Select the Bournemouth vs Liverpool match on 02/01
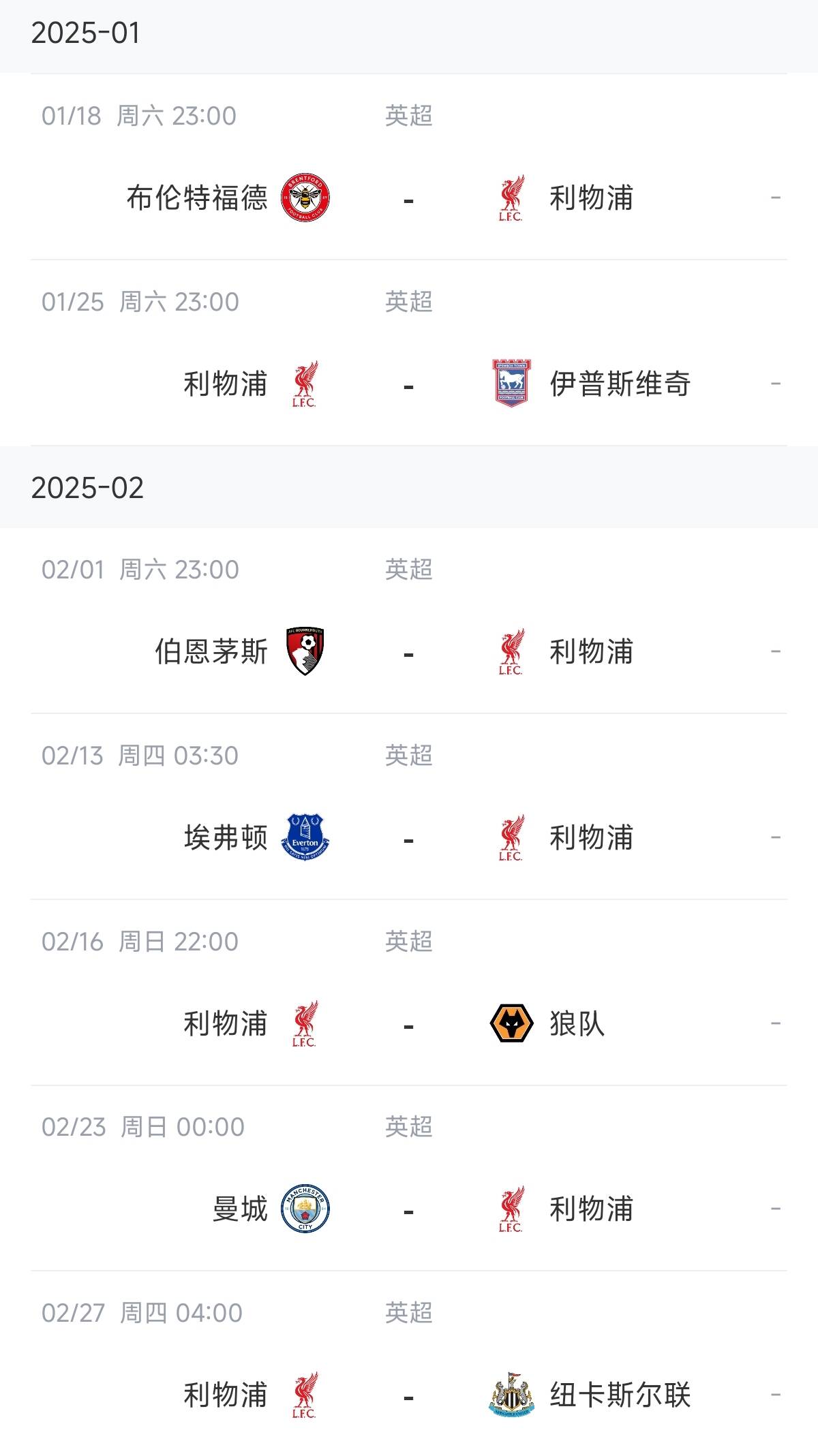 pos(408,653)
